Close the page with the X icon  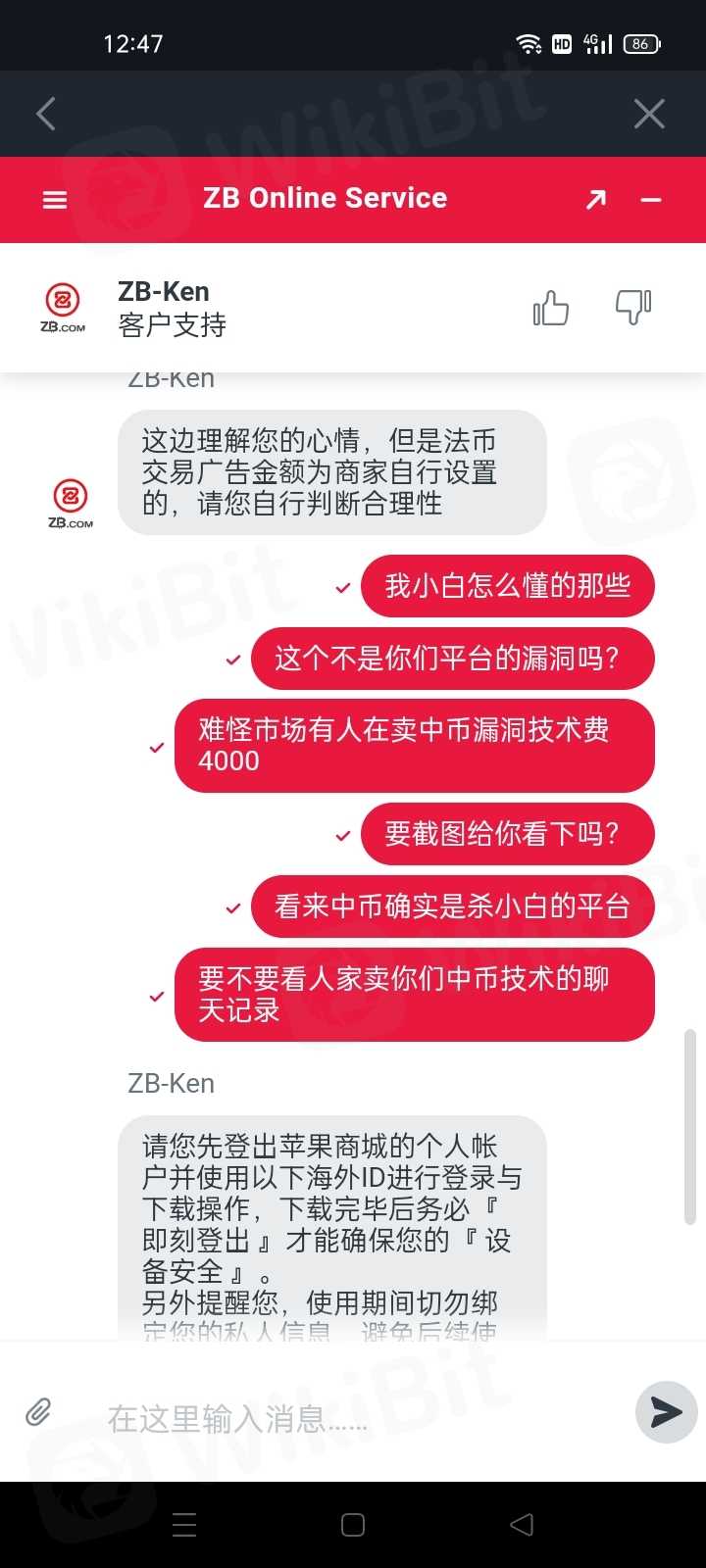649,114
